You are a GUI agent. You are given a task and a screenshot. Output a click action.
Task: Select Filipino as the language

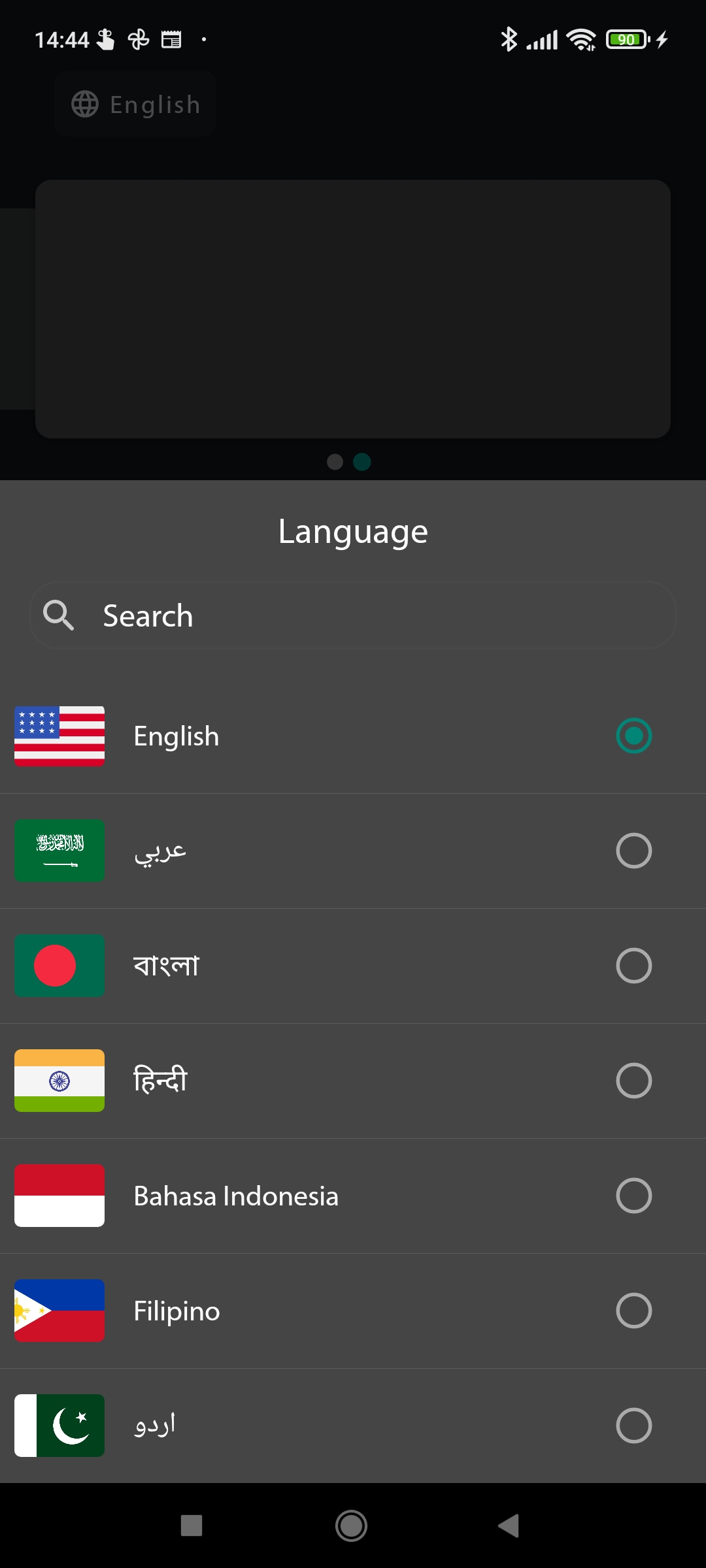[353, 1311]
